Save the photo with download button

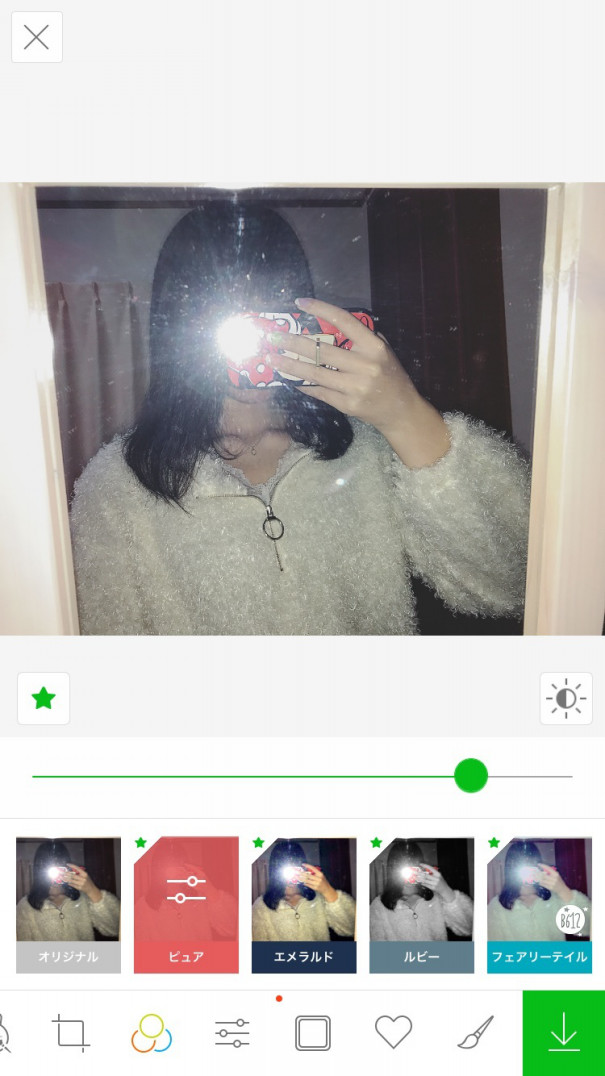tap(564, 1033)
